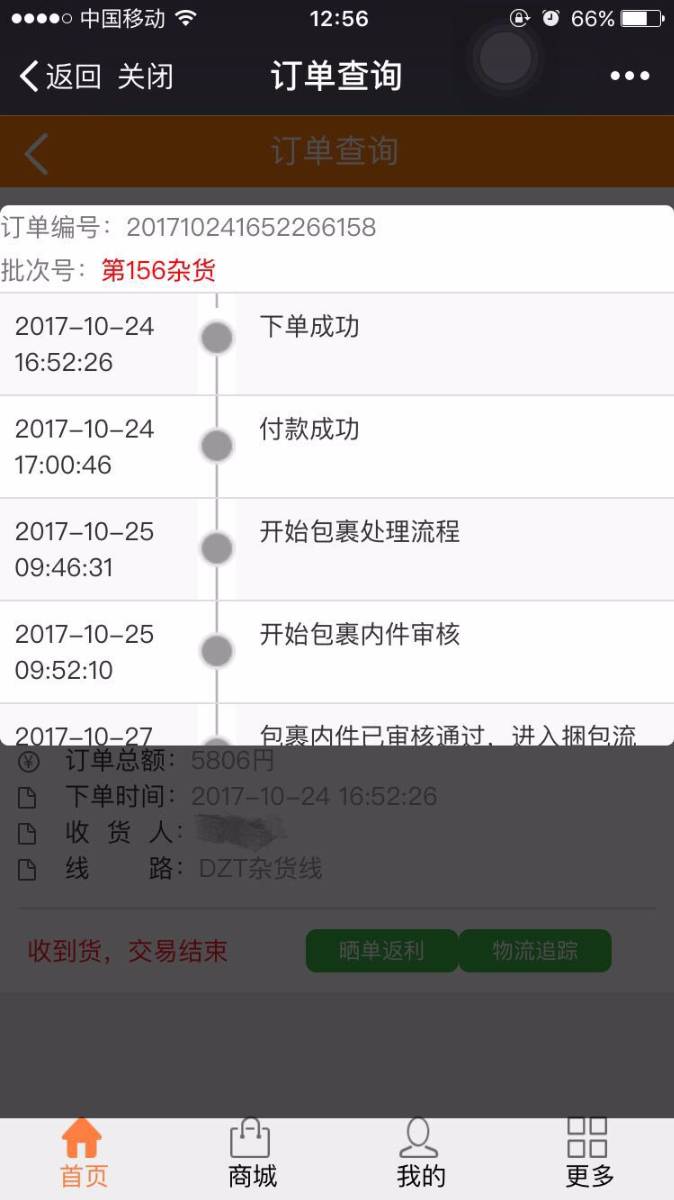The image size is (674, 1200).
Task: Open the three-dot overflow menu
Action: tap(630, 76)
